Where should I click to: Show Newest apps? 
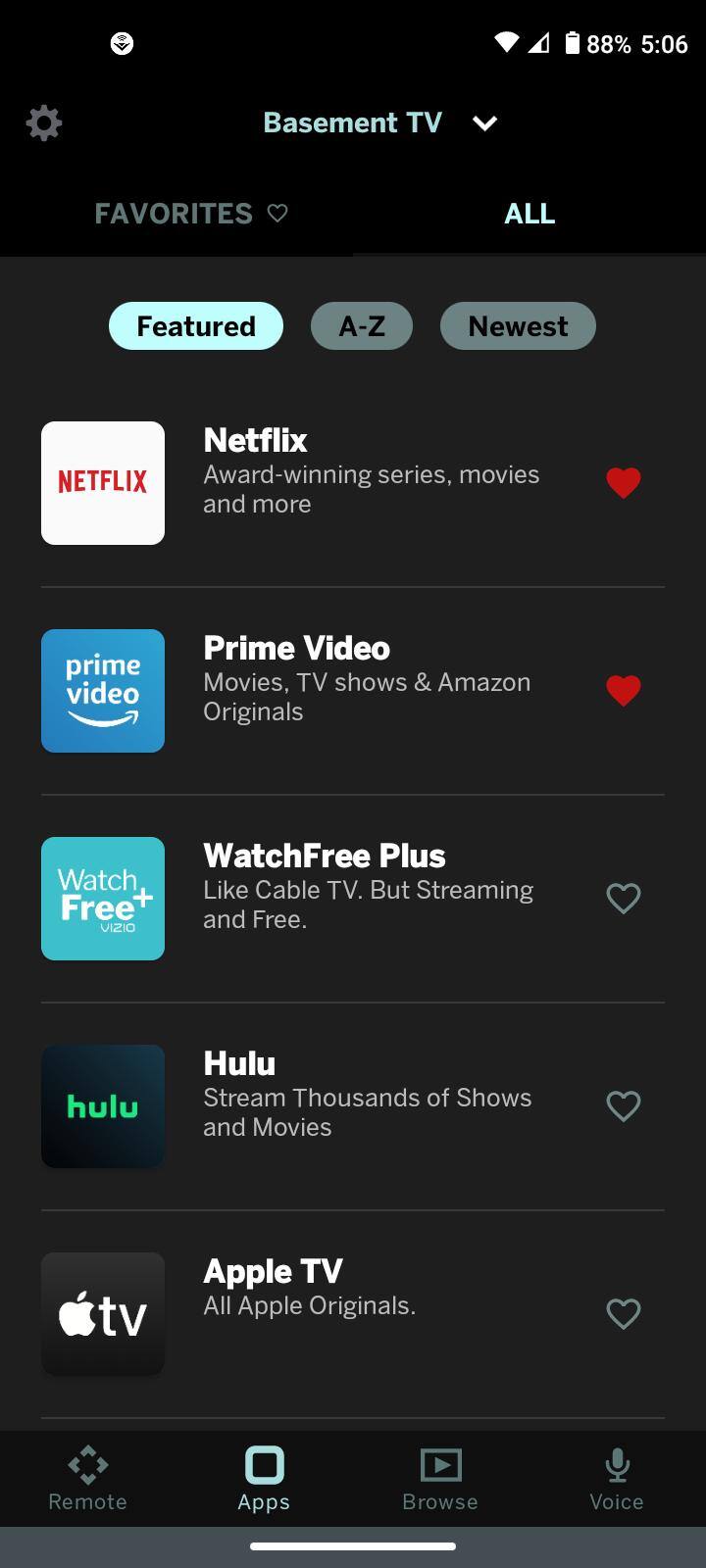pos(518,326)
